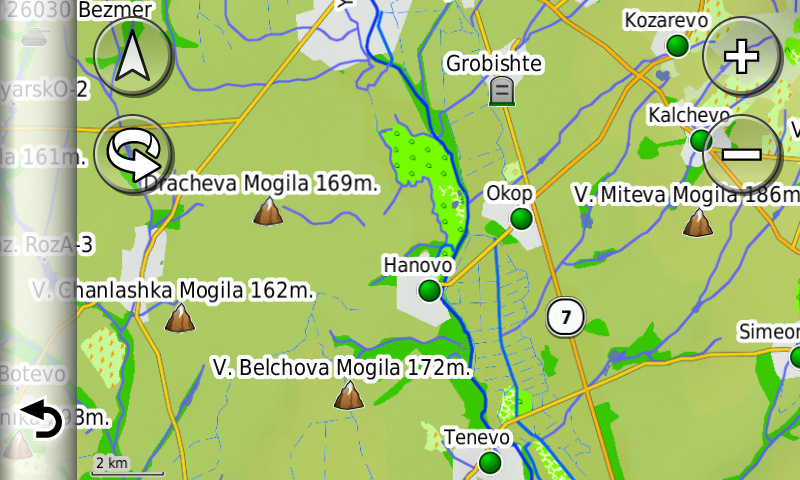Viewport: 800px width, 480px height.
Task: Tap the map rotate/view toggle button
Action: [x=132, y=154]
